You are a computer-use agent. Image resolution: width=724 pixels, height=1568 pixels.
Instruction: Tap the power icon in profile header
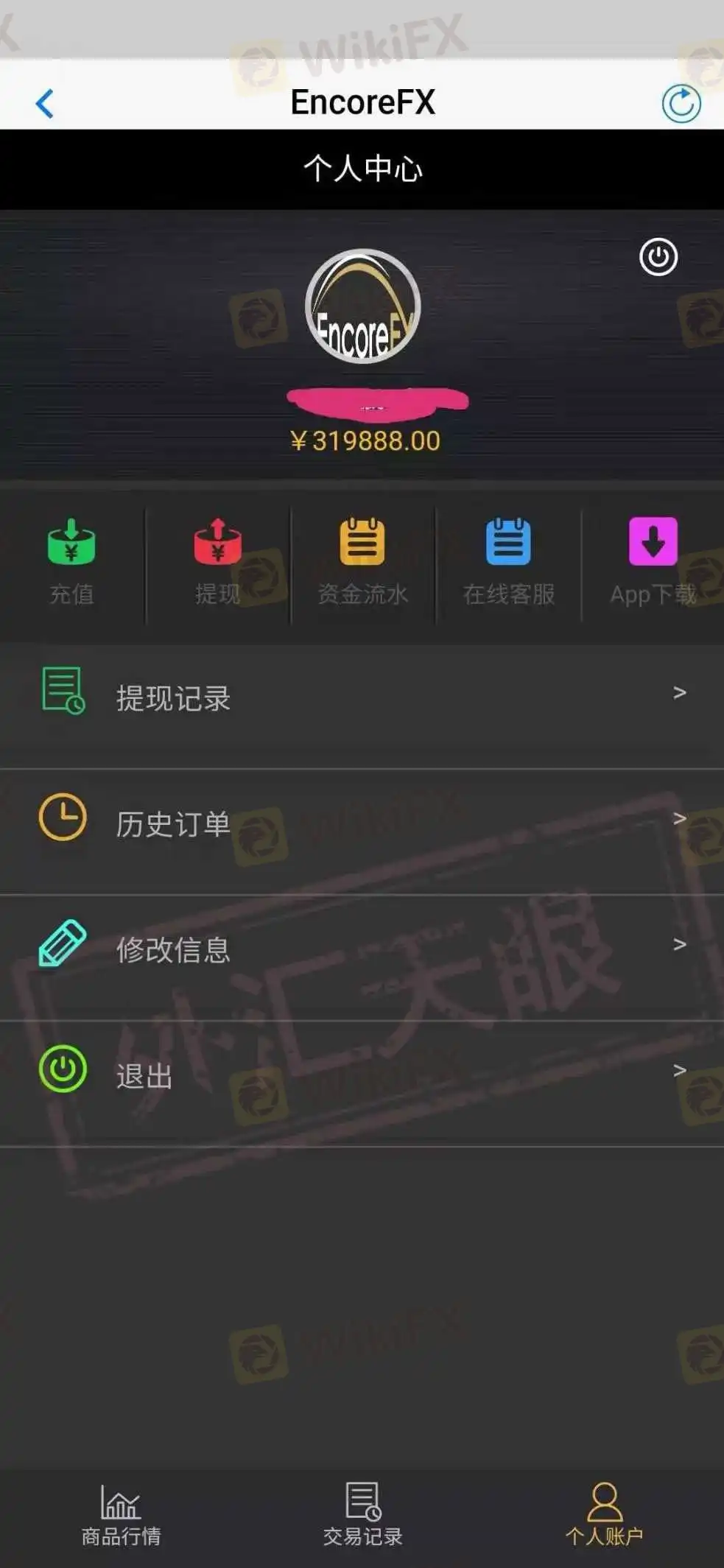(658, 257)
